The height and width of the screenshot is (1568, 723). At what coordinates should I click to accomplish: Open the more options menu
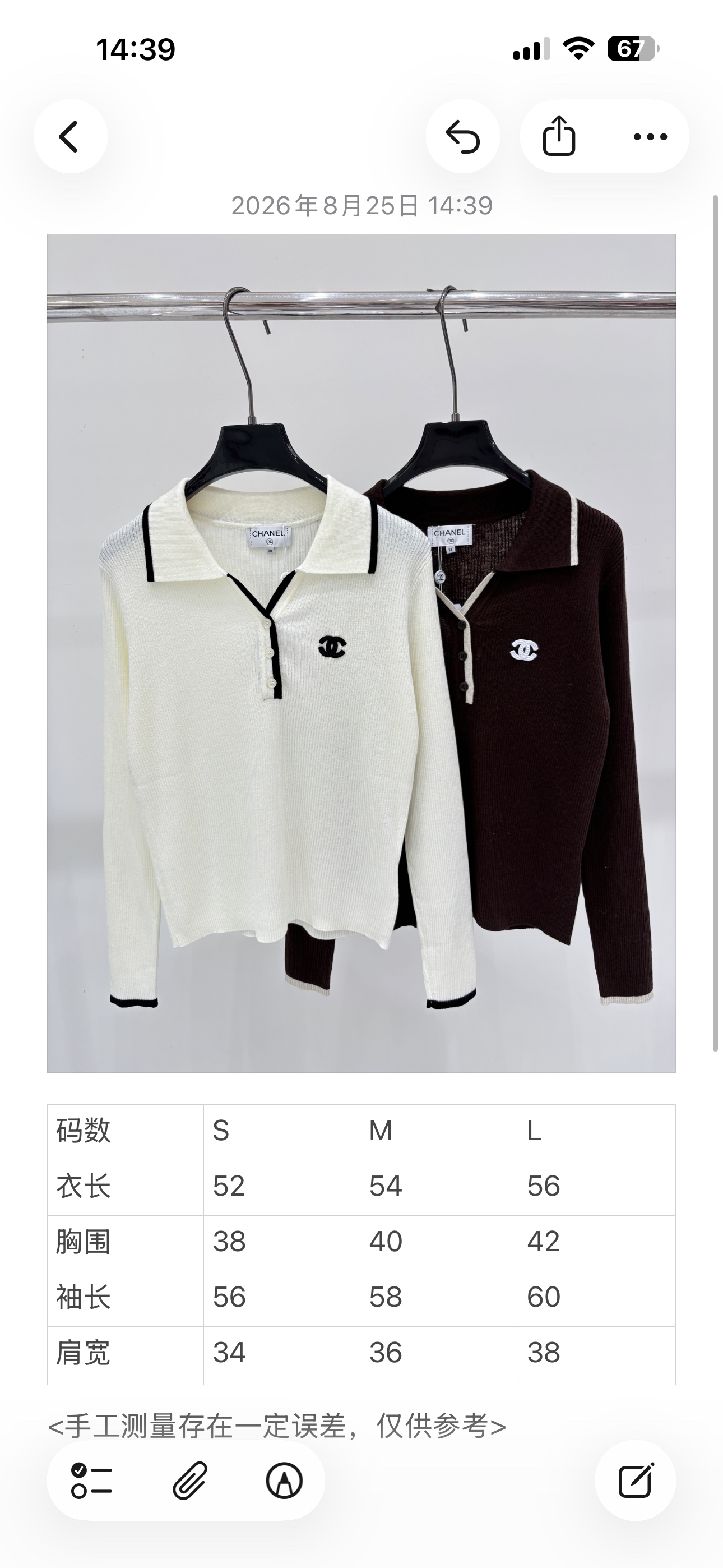click(x=650, y=136)
